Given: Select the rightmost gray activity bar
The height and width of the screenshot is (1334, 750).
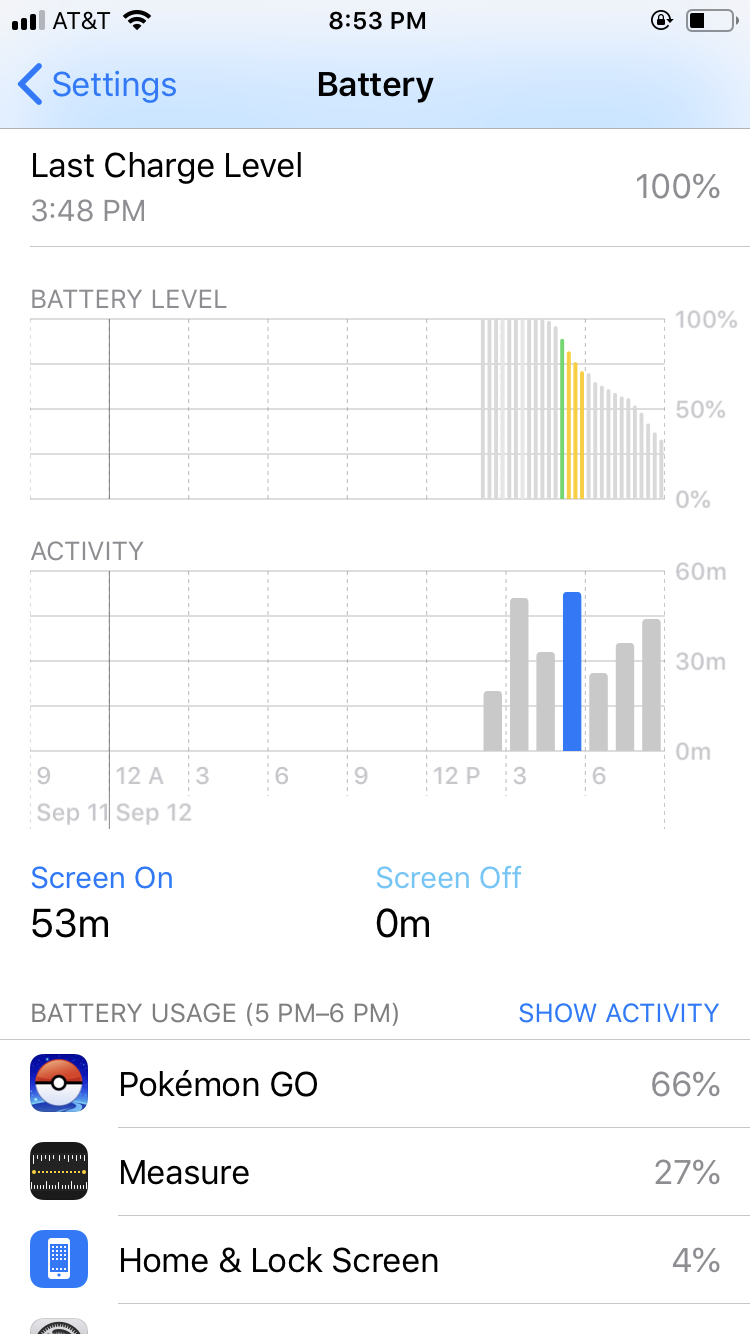Looking at the screenshot, I should pos(651,685).
